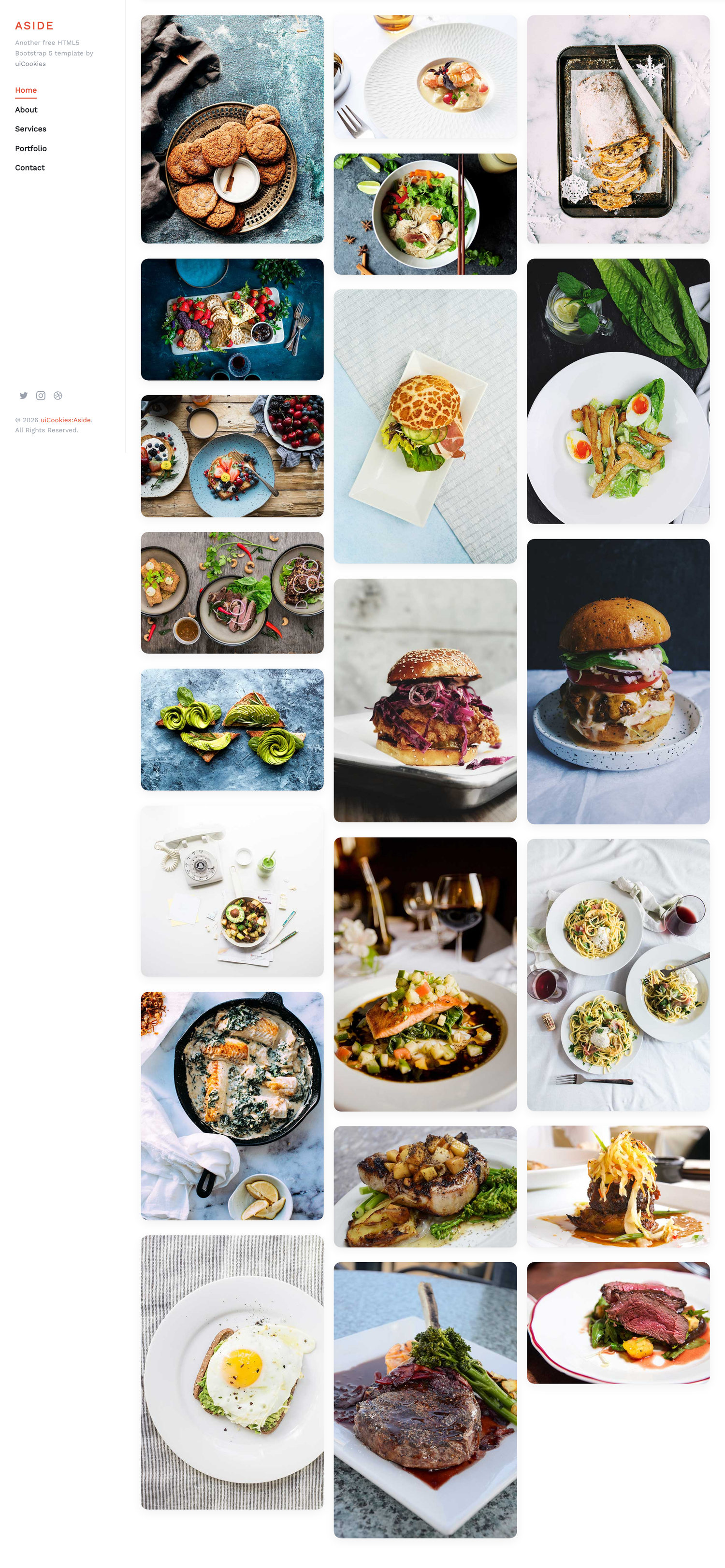This screenshot has width=725, height=1568.
Task: Open the sliced stollen bread photo
Action: (x=618, y=129)
